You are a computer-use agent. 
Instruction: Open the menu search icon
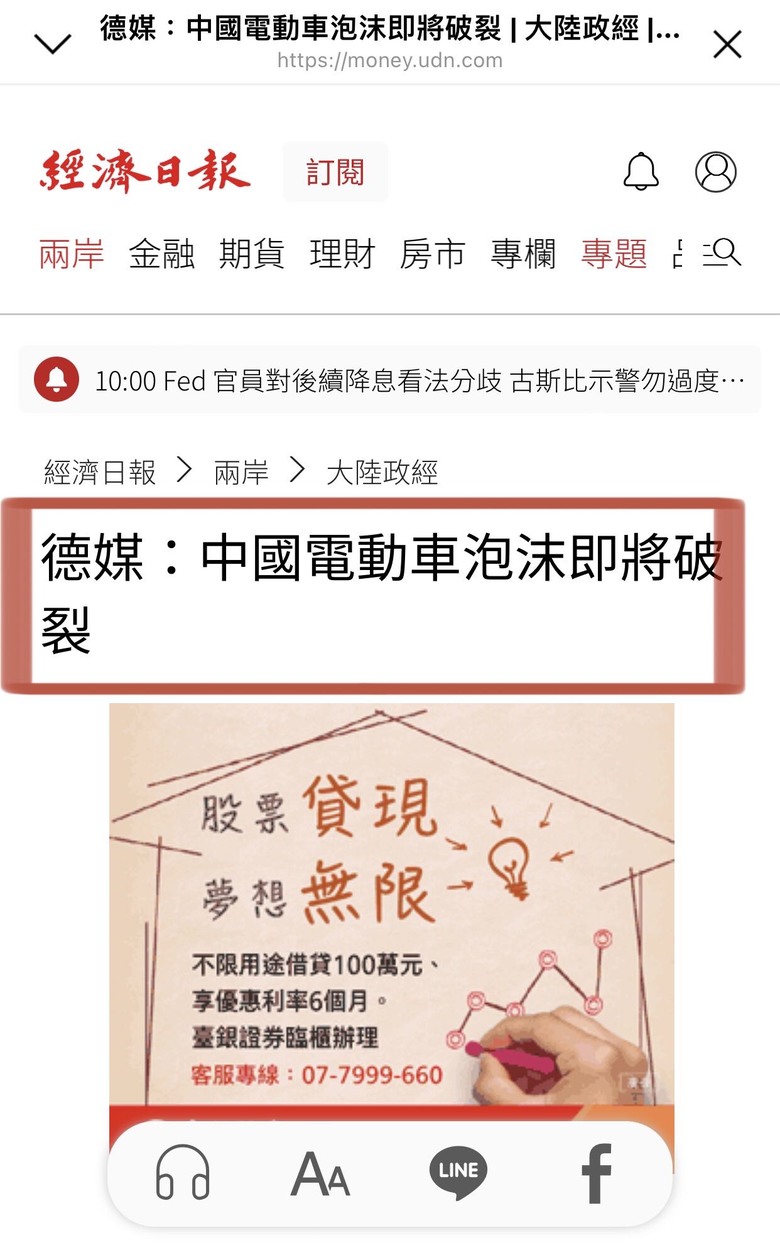coord(722,253)
